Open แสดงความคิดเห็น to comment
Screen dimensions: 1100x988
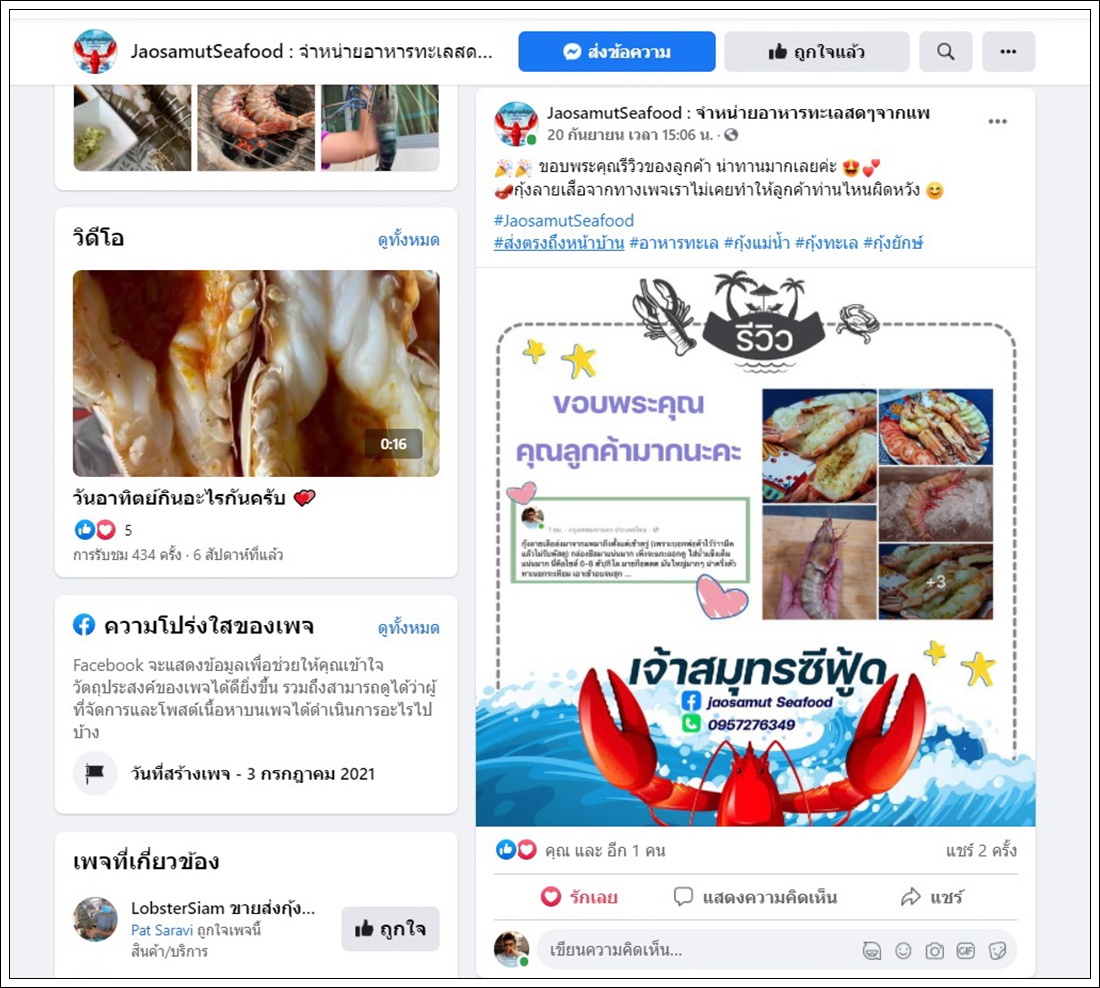(755, 897)
